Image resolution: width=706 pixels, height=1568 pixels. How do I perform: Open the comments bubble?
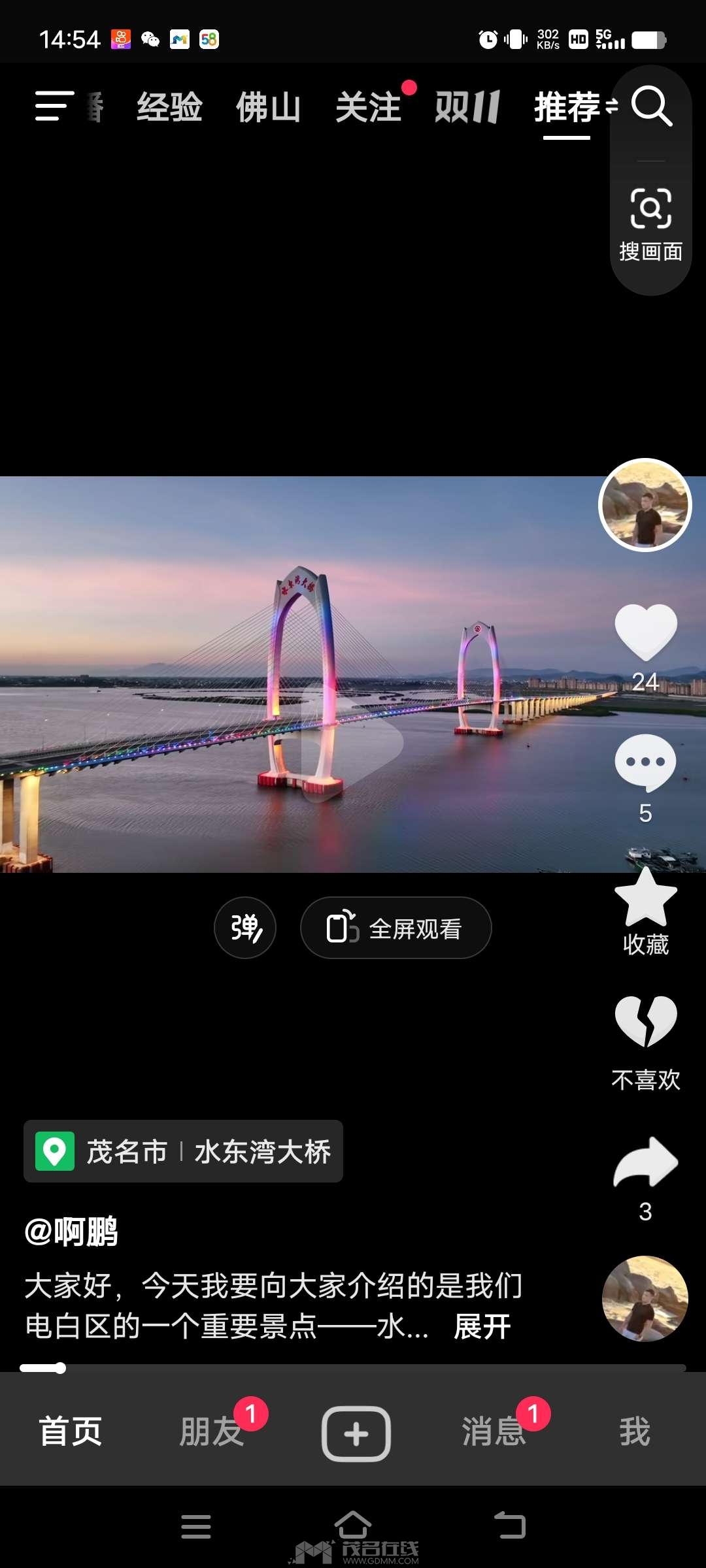pyautogui.click(x=646, y=763)
